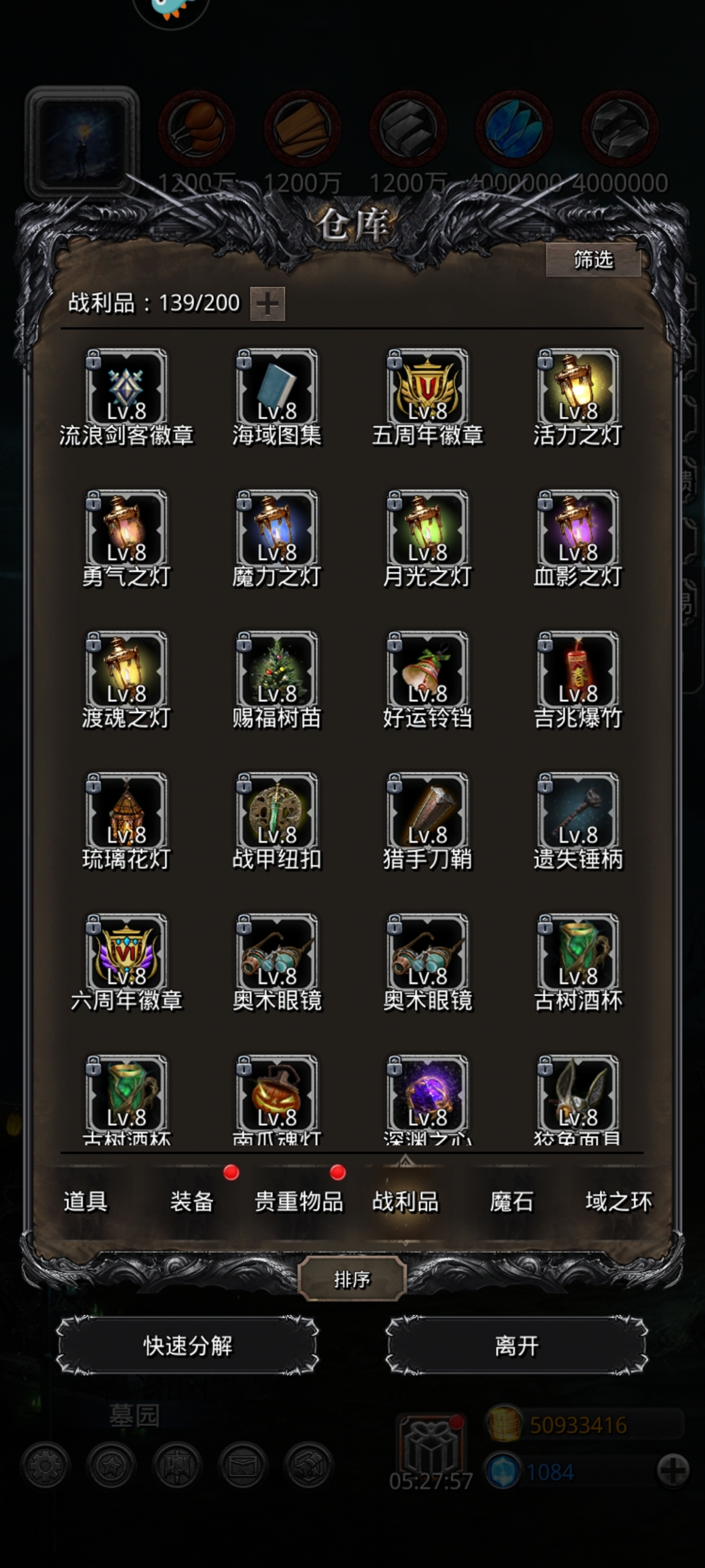This screenshot has width=705, height=1568.
Task: Tap the 活力之灯 lantern item
Action: pos(578,390)
